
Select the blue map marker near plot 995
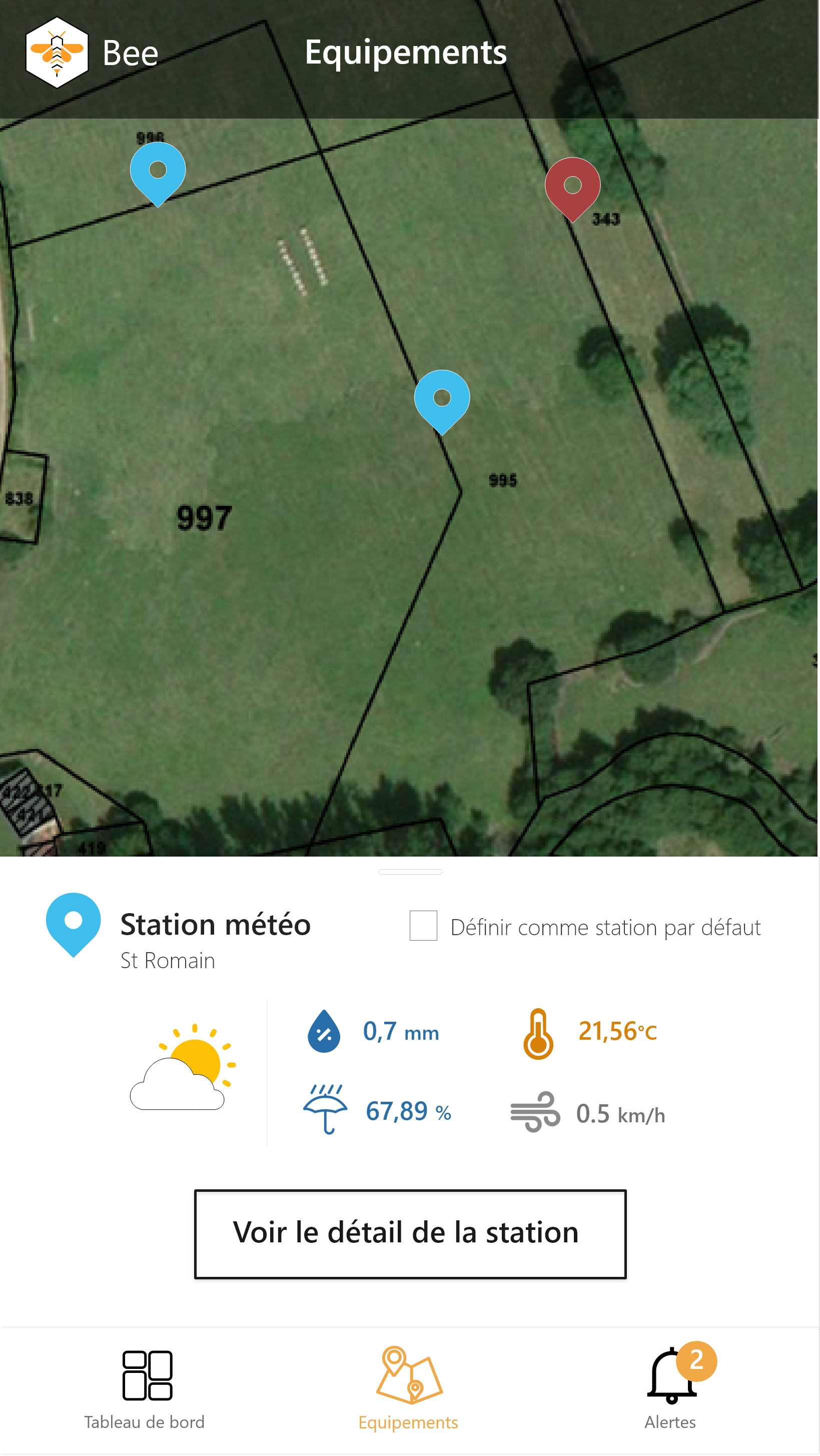[442, 402]
